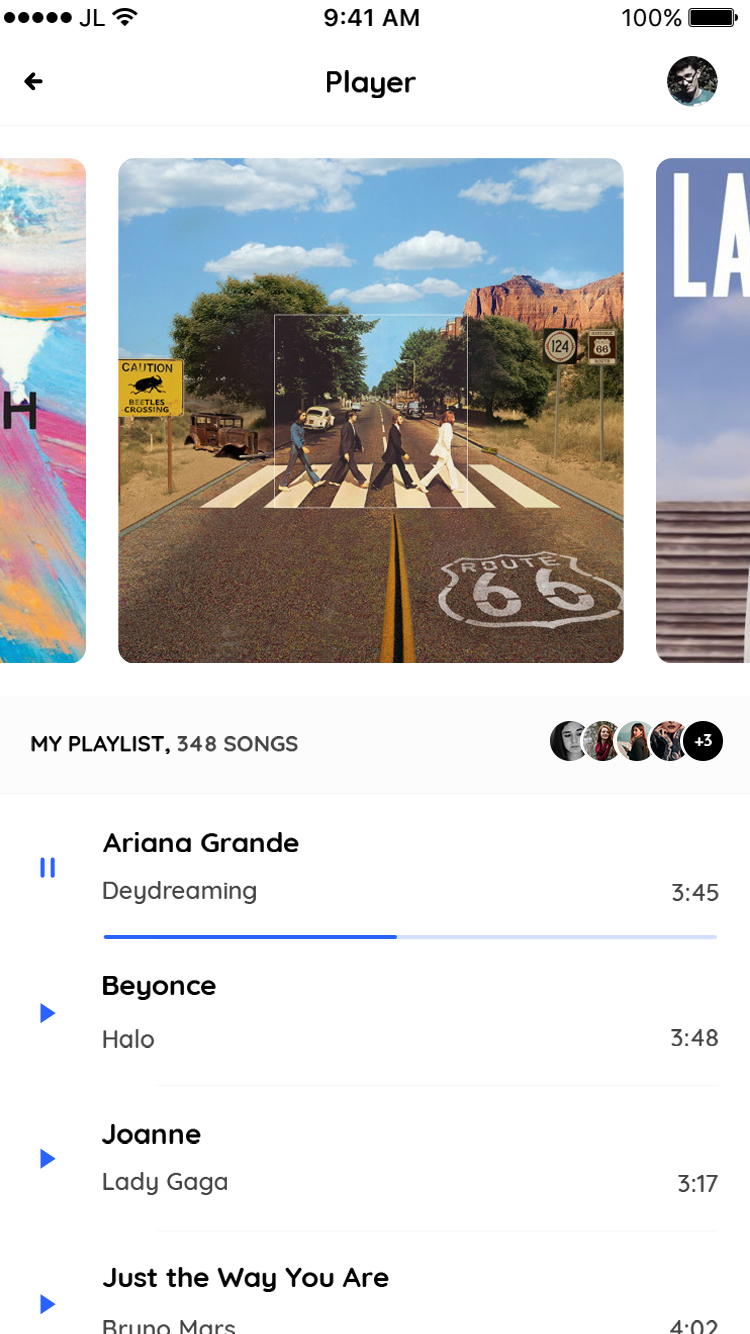Select the blue sky album on the right
Viewport: 750px width, 1334px height.
(703, 410)
